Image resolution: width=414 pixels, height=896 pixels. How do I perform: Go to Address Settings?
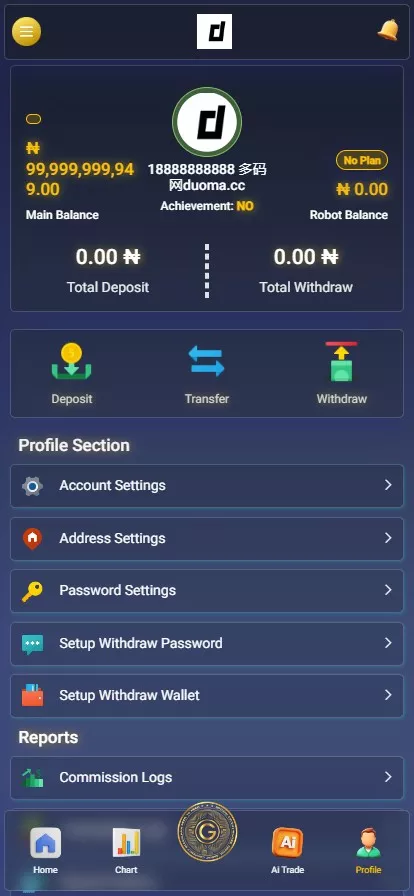tap(207, 538)
